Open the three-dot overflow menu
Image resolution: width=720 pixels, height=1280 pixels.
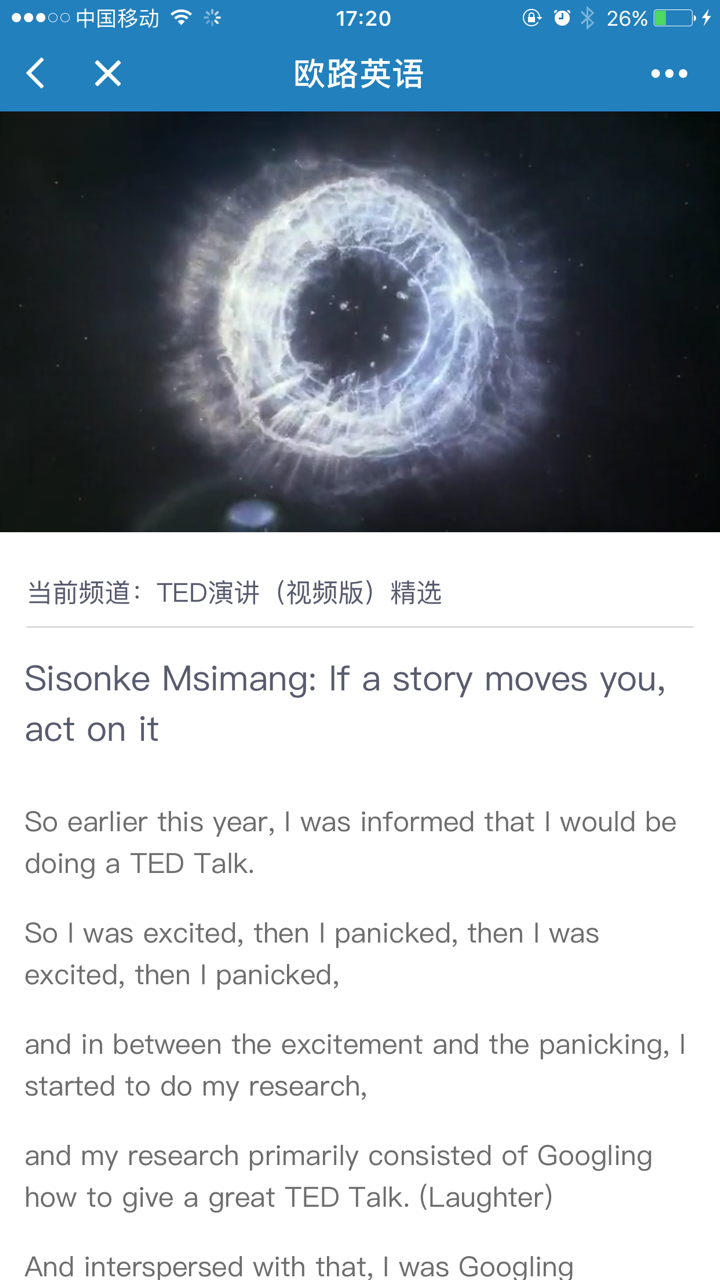[x=668, y=73]
